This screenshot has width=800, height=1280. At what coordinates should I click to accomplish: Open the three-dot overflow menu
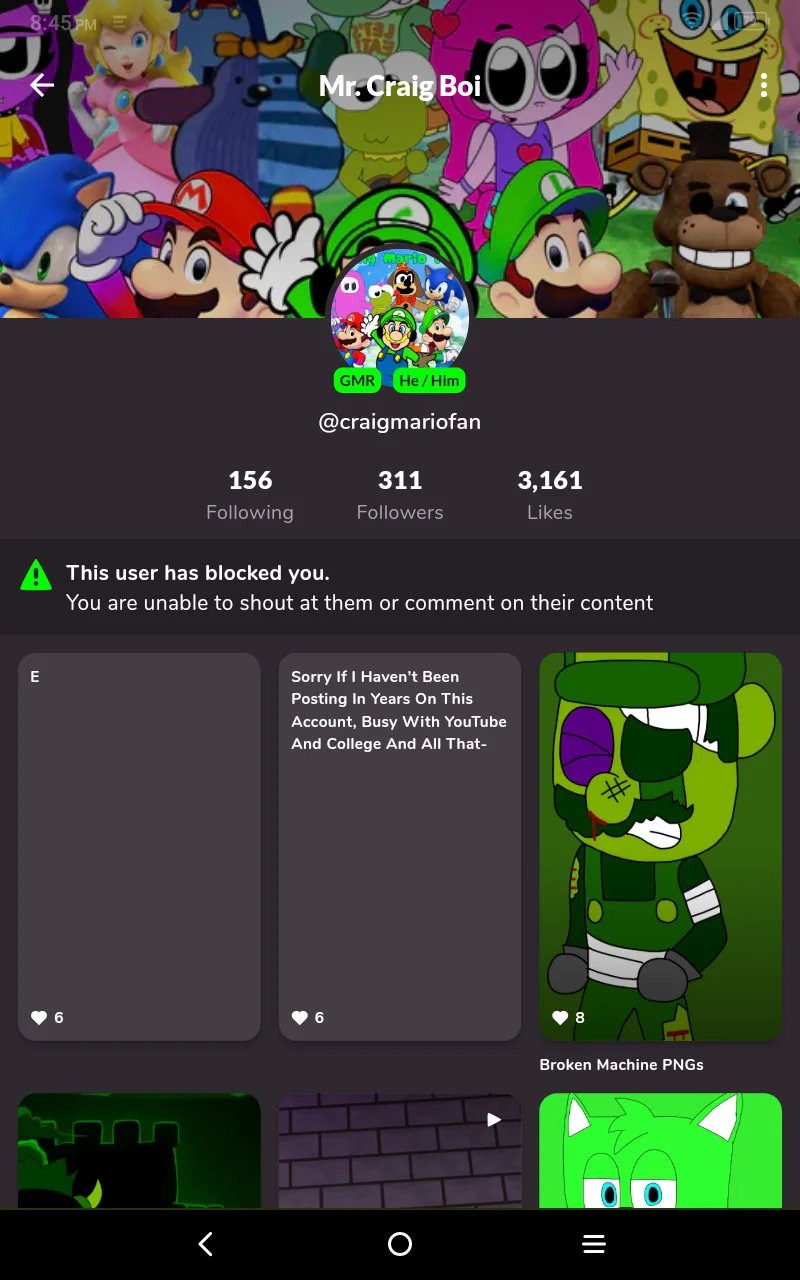[x=764, y=86]
